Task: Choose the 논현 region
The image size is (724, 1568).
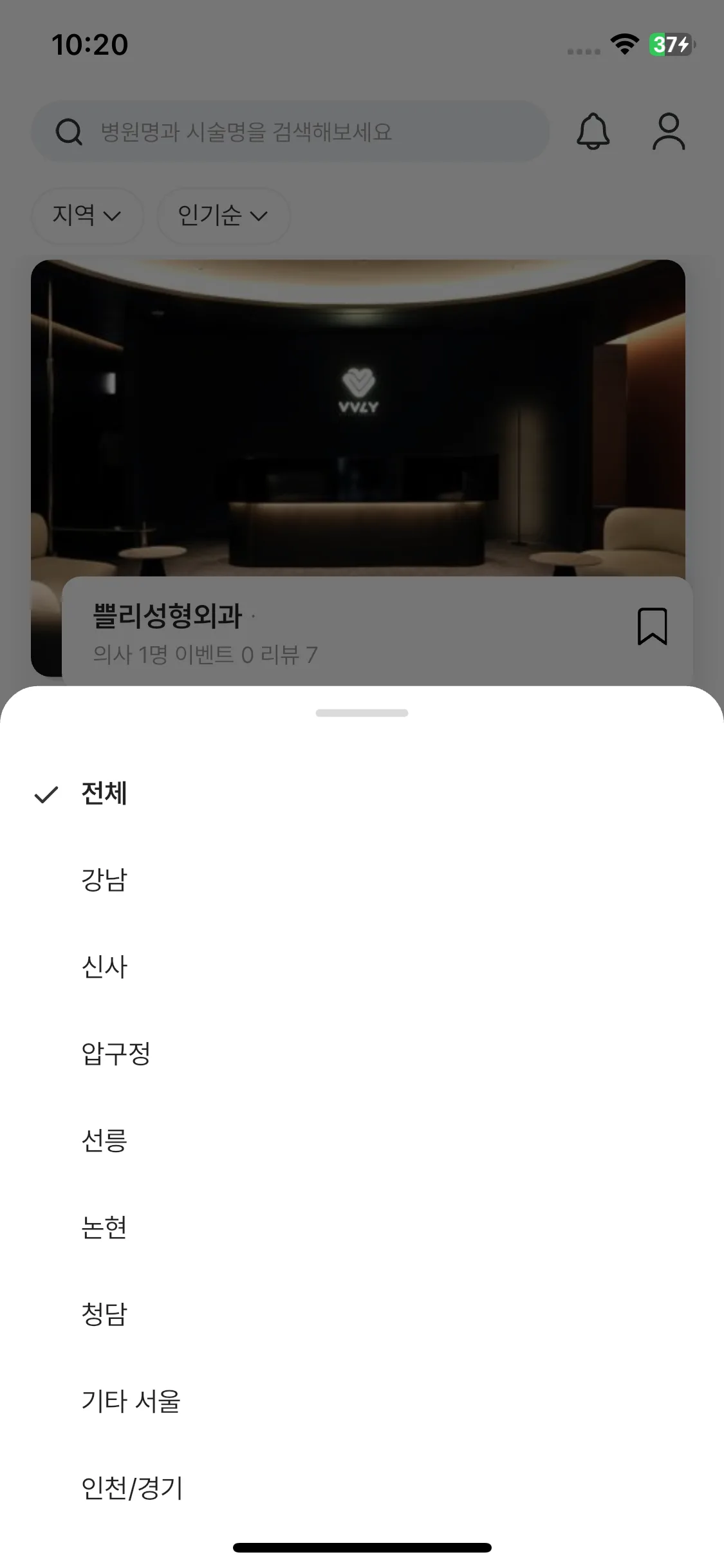Action: point(104,1227)
